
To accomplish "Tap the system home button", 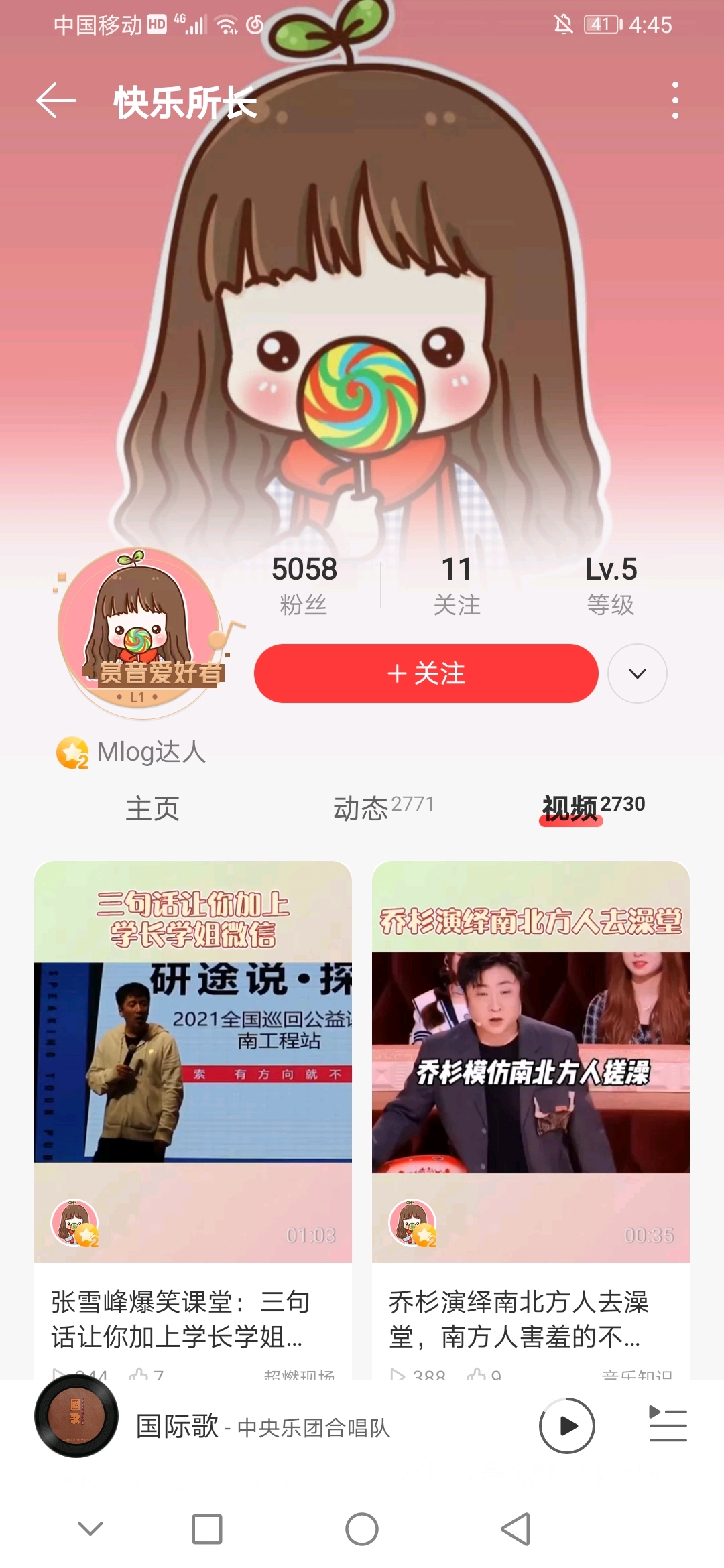I will coord(362,1529).
